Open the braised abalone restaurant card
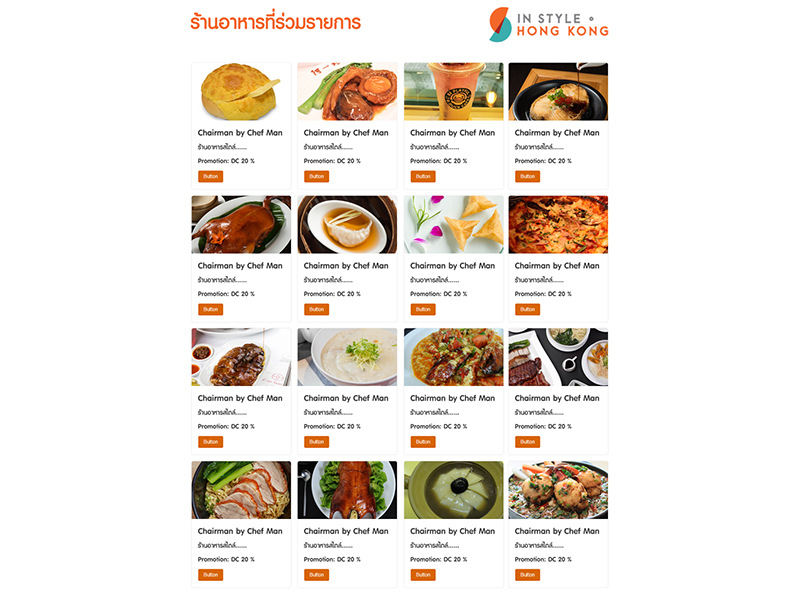Screen dimensions: 800x600 tap(347, 92)
